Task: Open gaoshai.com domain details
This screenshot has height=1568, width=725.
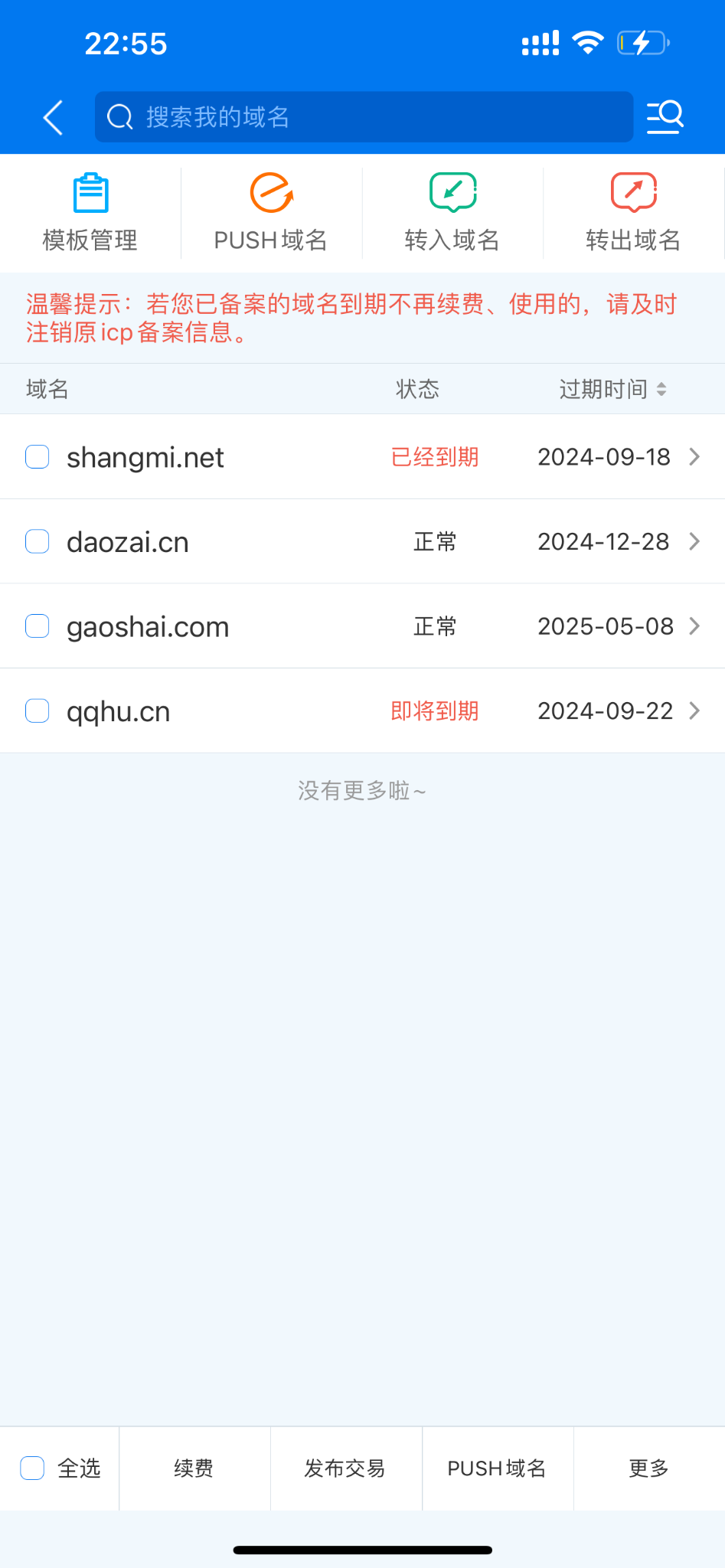Action: click(x=694, y=626)
